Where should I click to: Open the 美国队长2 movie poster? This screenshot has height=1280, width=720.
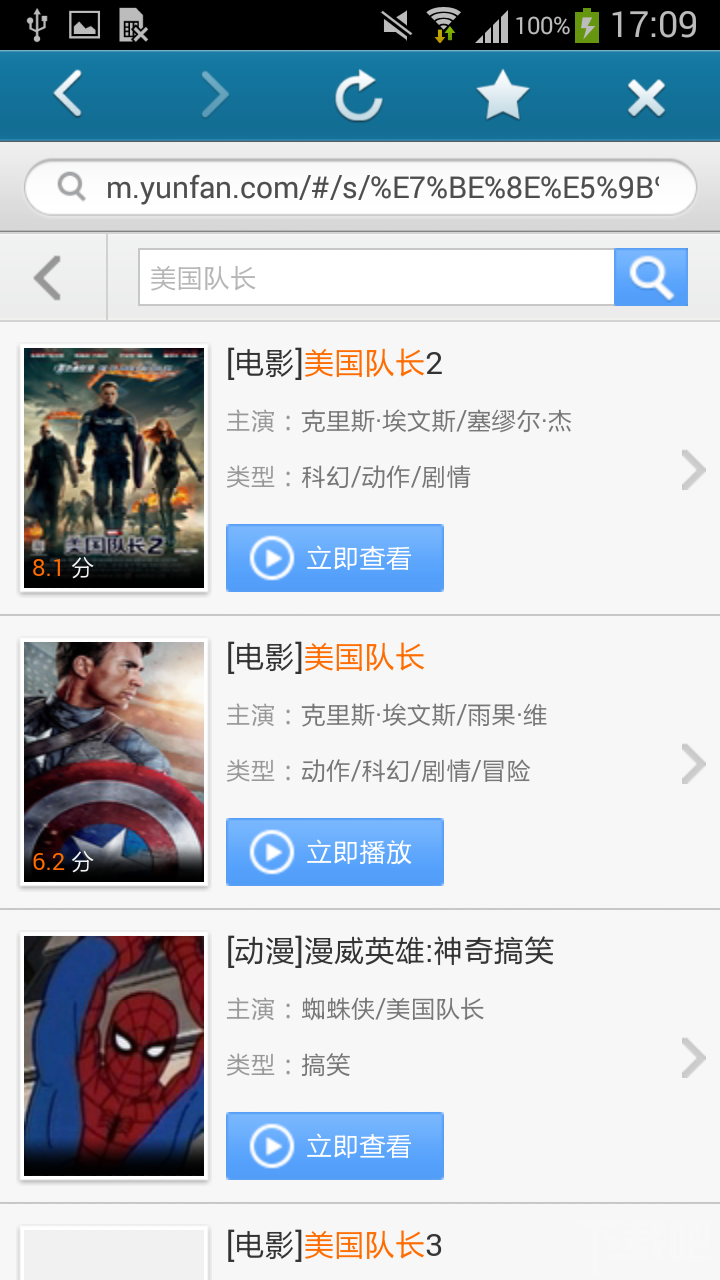click(114, 468)
